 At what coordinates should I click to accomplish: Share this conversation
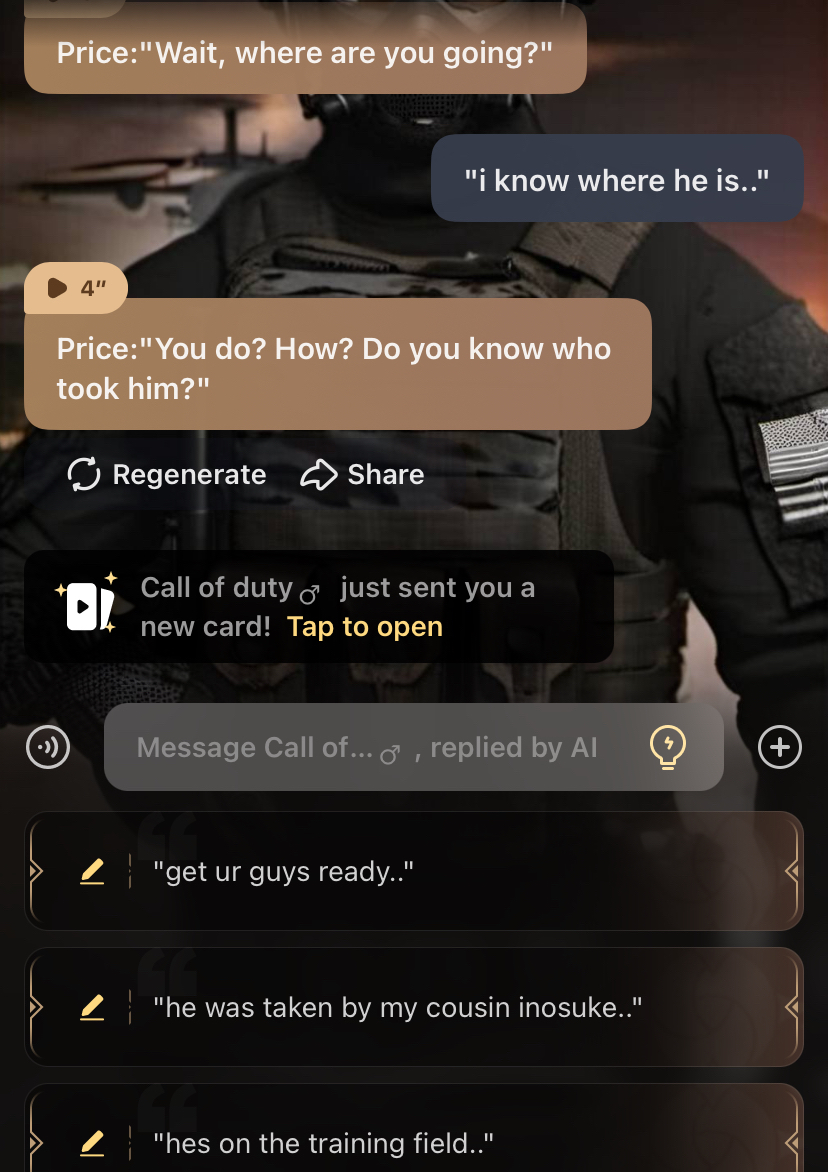click(x=362, y=475)
